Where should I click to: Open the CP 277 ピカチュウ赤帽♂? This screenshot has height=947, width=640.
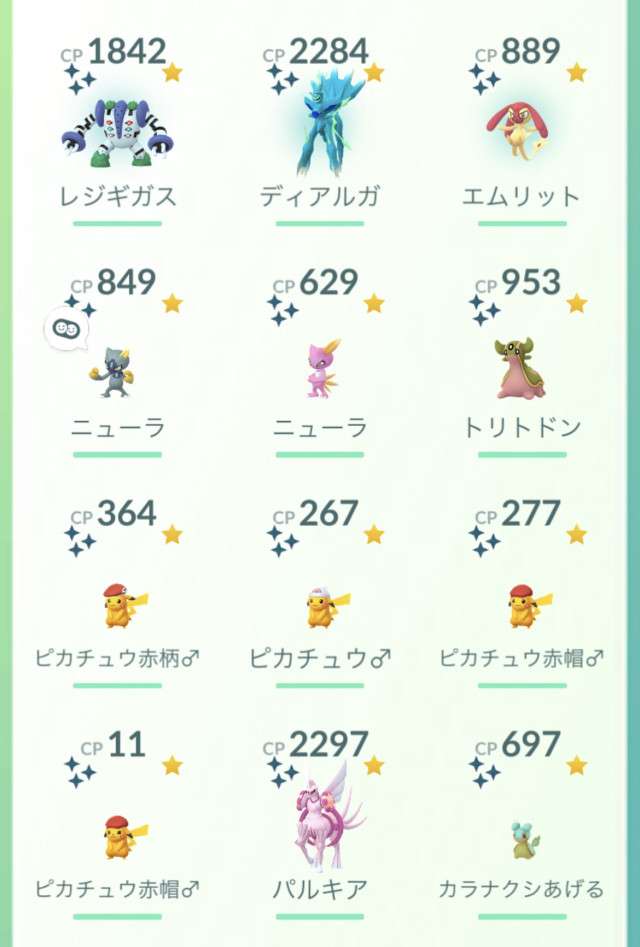(521, 606)
